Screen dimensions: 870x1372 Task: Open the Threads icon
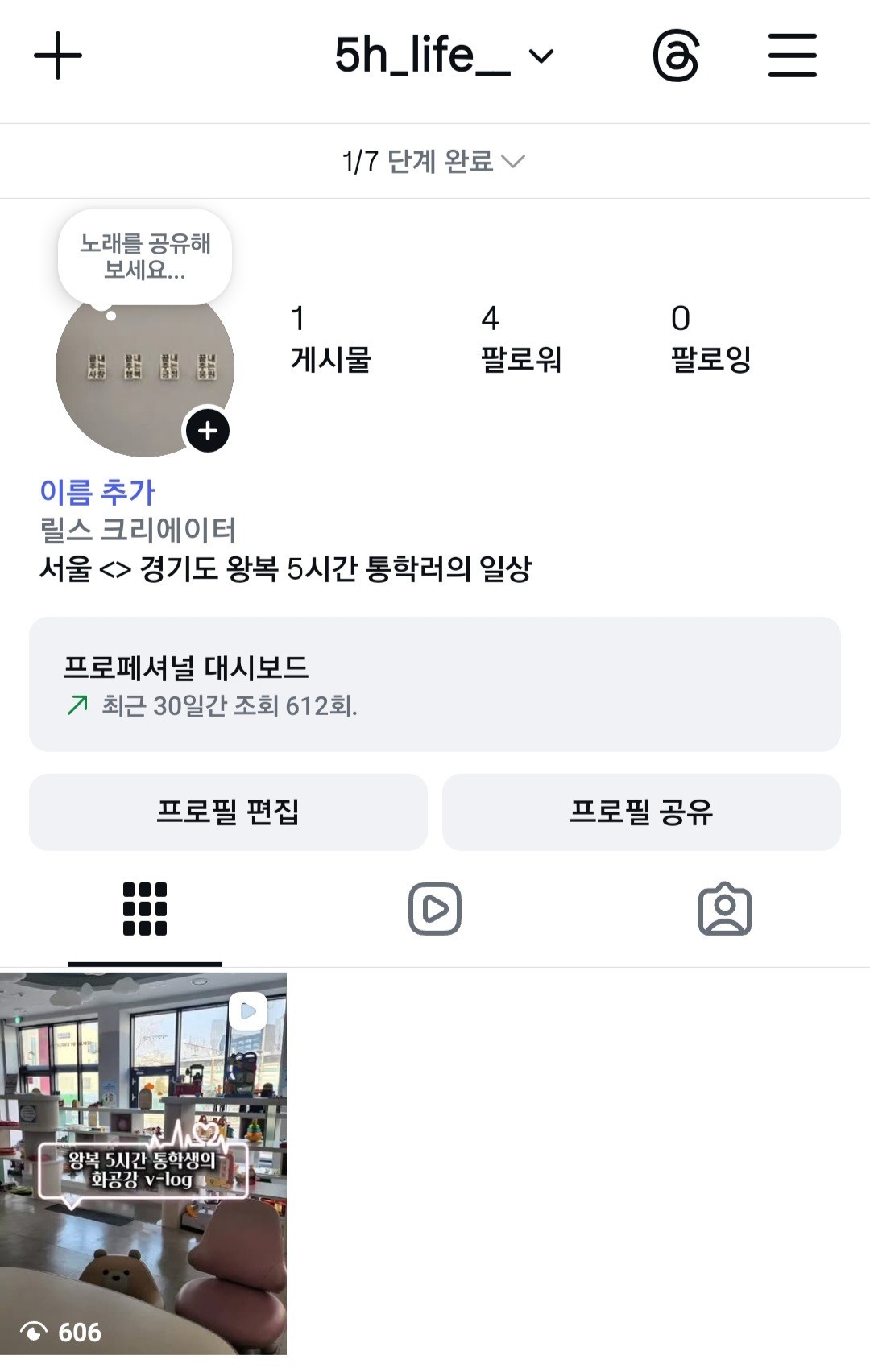coord(675,56)
